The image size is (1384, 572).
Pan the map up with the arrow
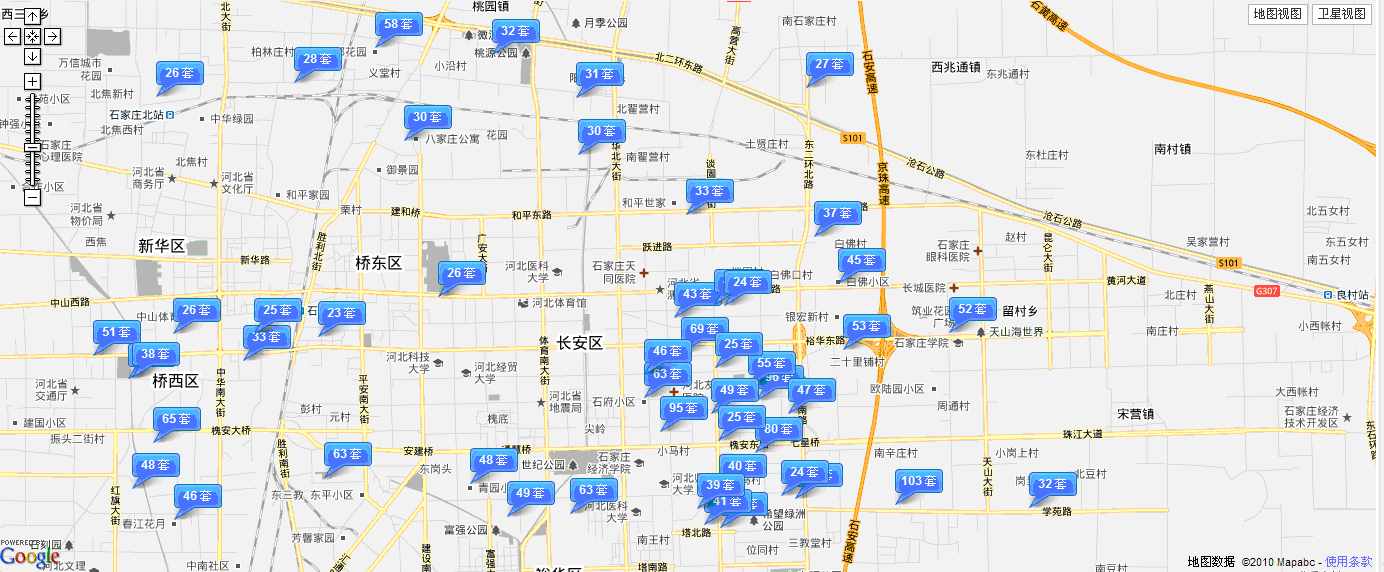pyautogui.click(x=32, y=16)
